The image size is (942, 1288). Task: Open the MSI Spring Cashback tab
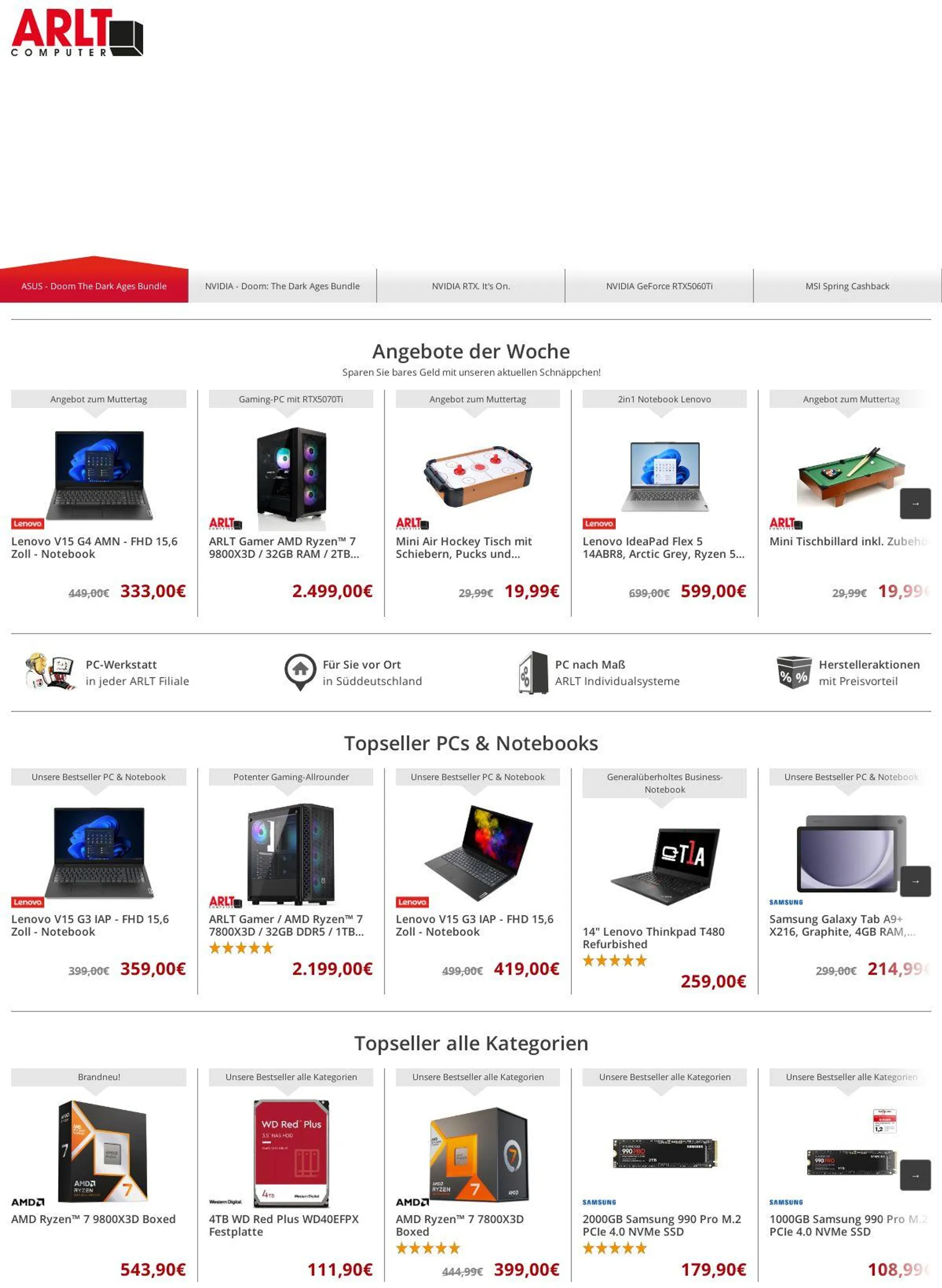tap(847, 286)
